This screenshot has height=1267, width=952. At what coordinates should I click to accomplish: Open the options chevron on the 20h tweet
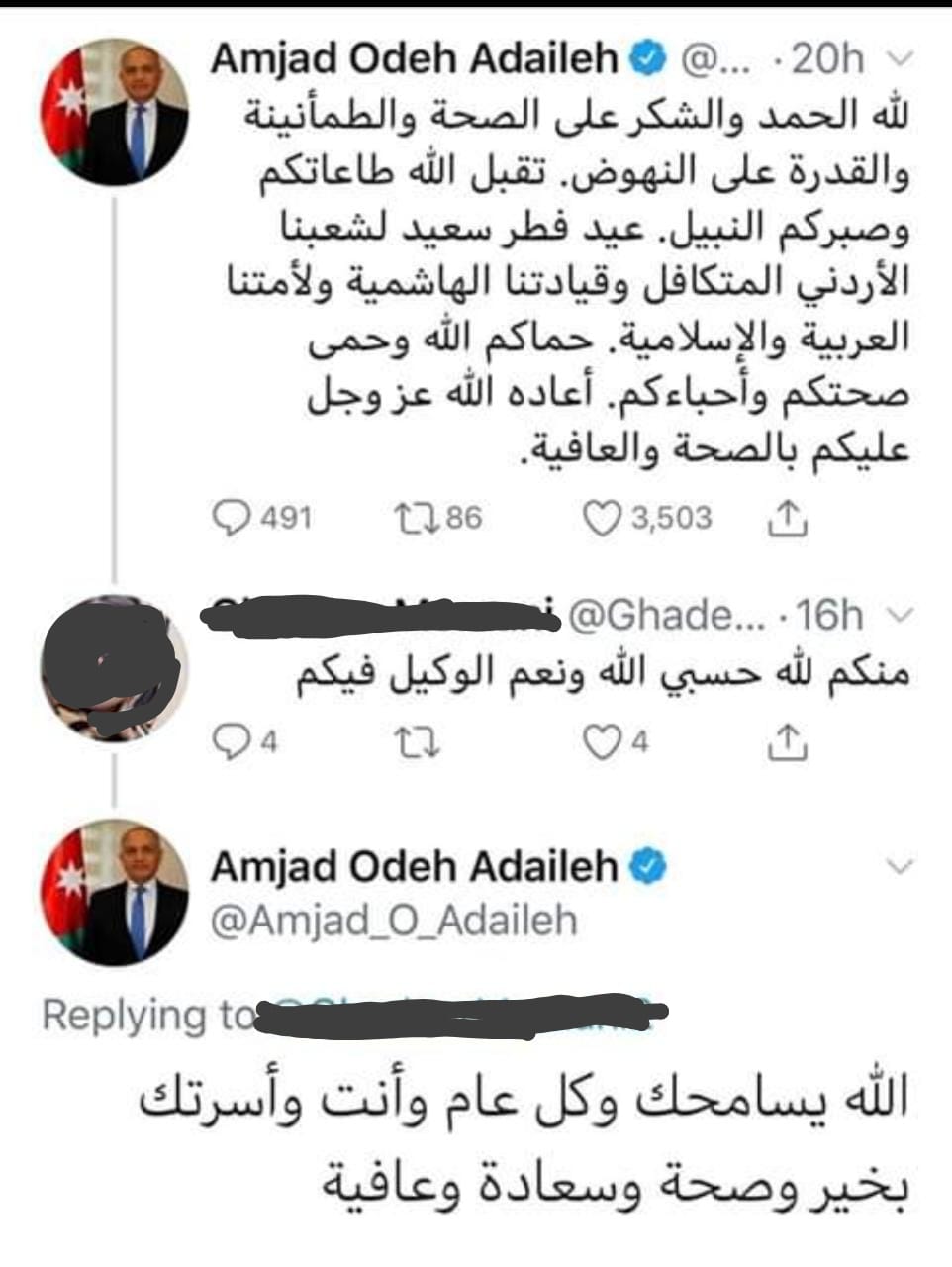tap(900, 59)
